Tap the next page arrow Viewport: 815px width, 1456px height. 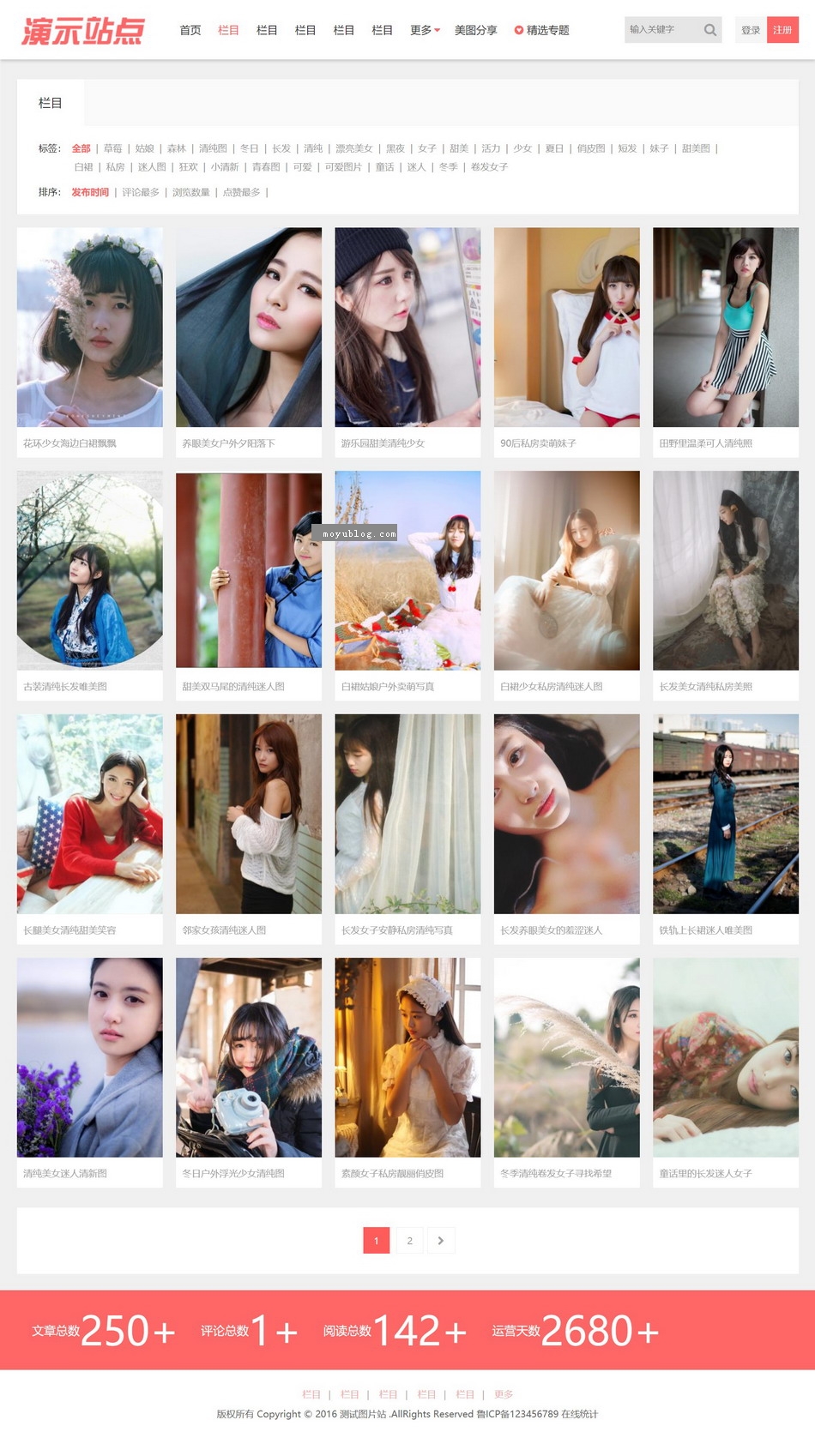click(x=441, y=1241)
